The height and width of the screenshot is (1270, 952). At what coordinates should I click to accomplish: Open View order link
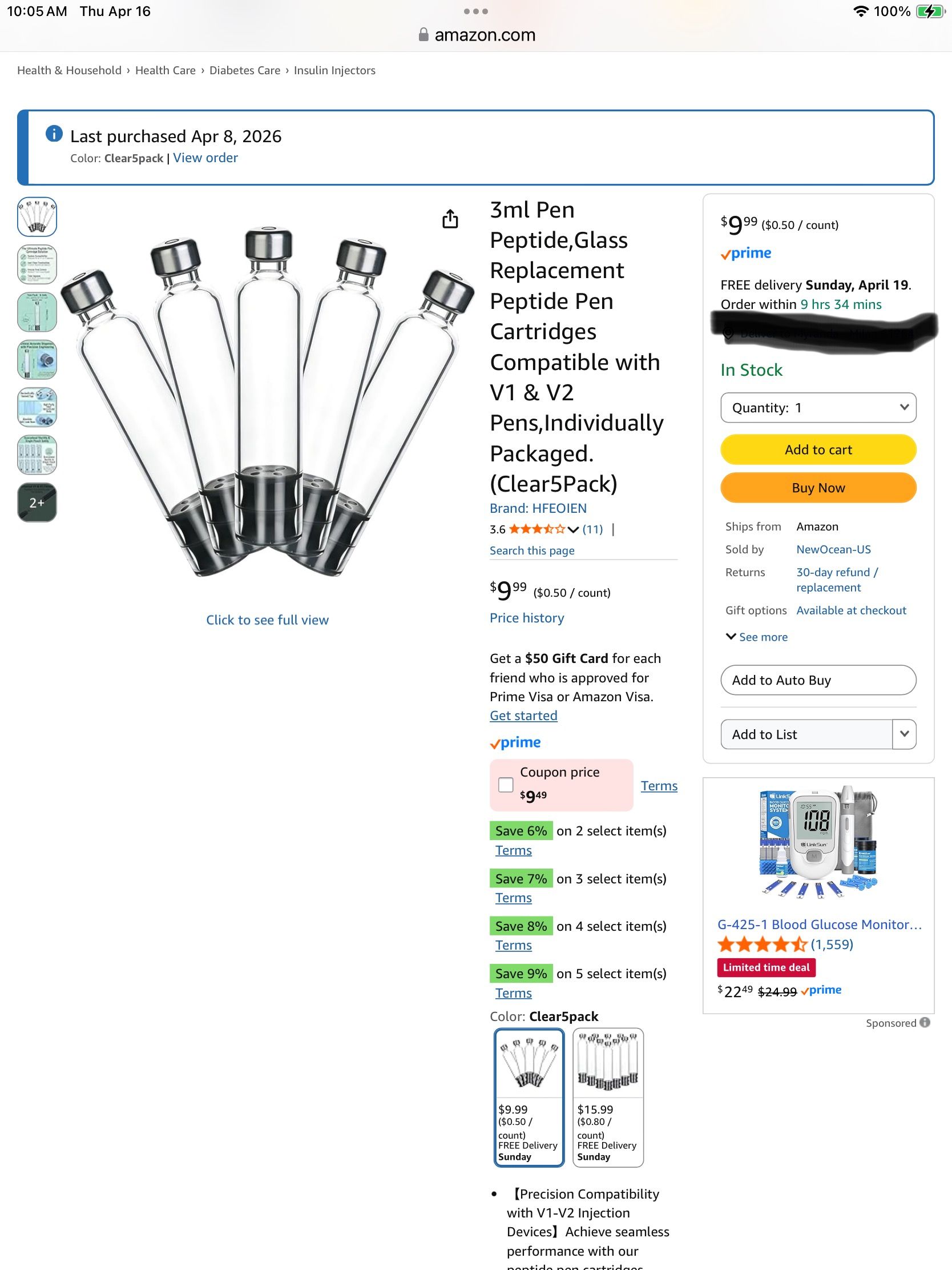point(205,158)
